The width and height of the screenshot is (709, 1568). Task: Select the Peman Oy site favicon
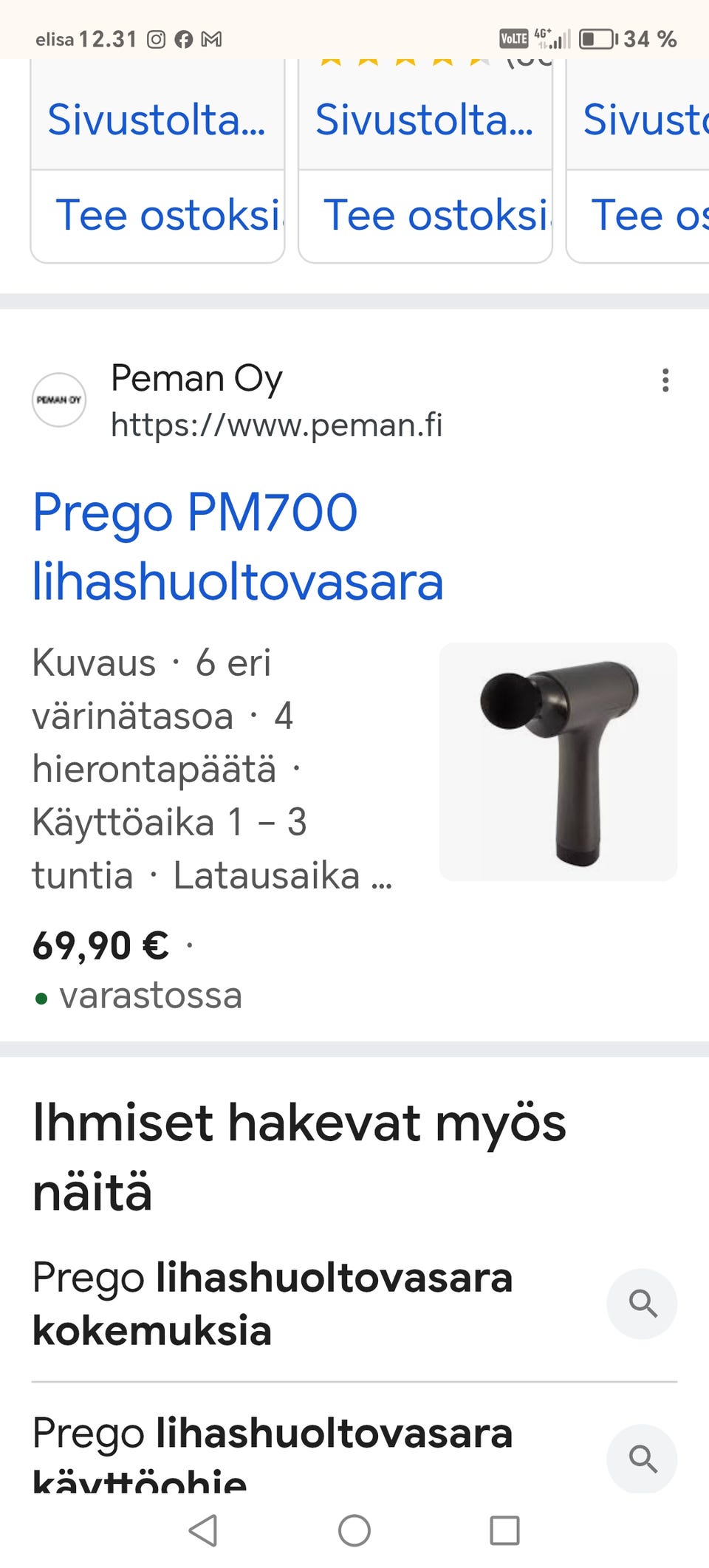tap(60, 400)
